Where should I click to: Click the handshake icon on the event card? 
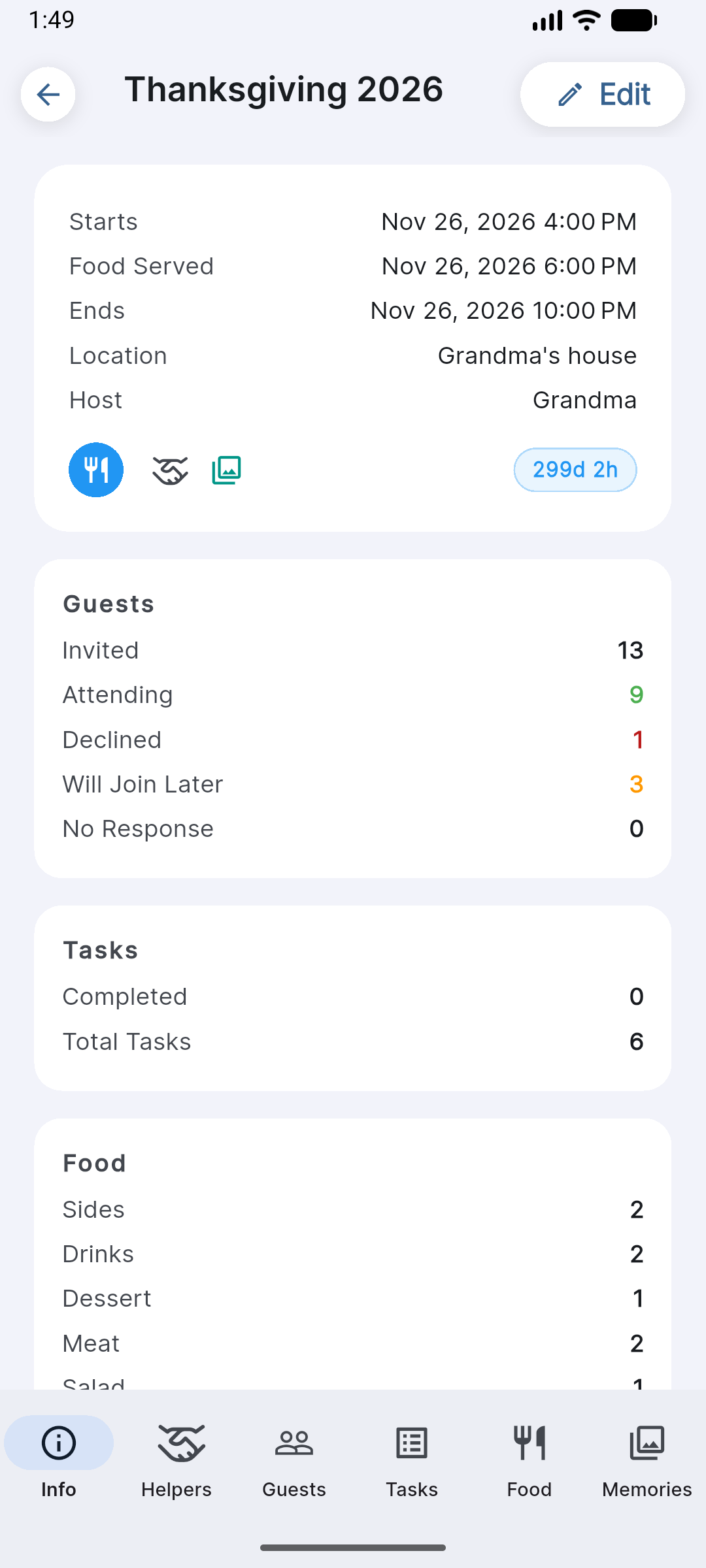coord(169,469)
